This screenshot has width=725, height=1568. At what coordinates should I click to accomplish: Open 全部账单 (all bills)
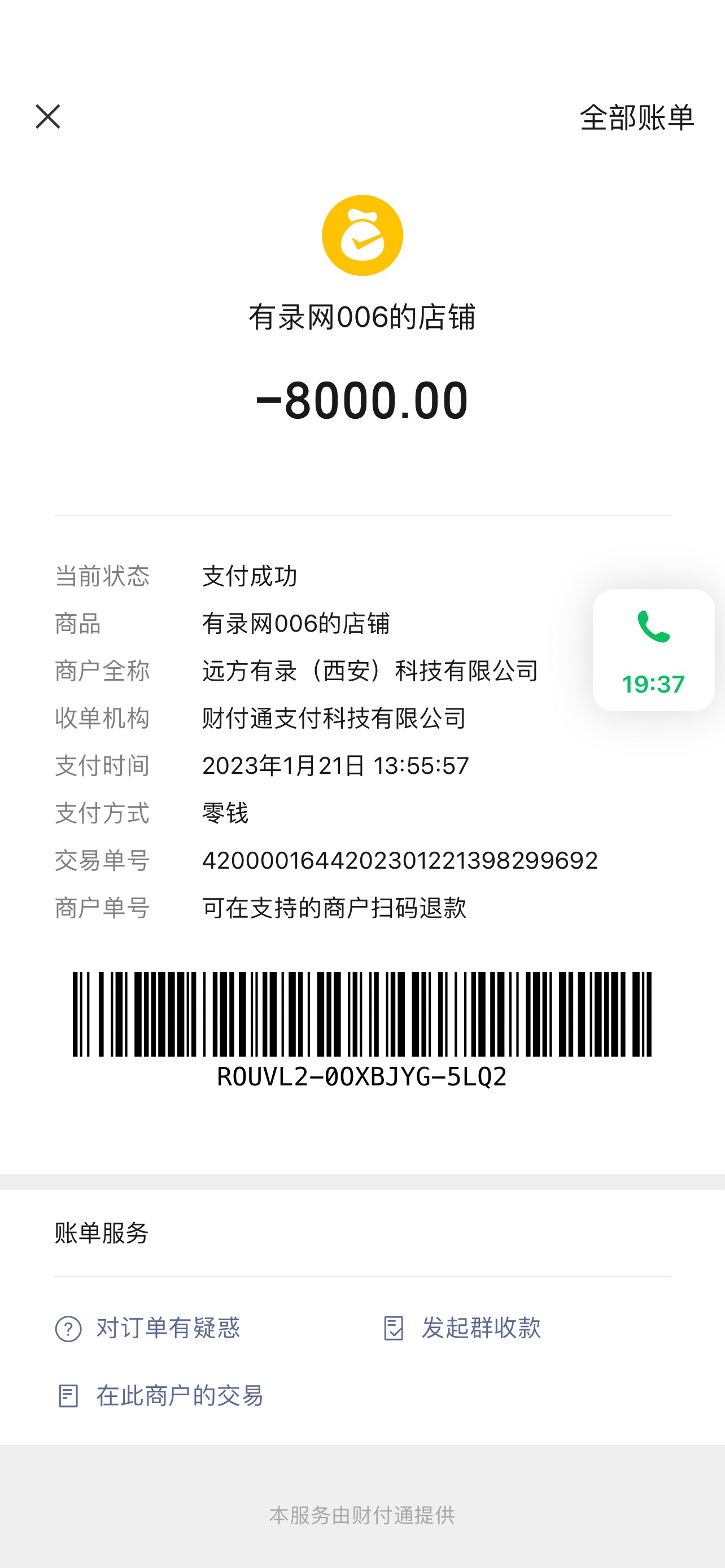pyautogui.click(x=636, y=117)
